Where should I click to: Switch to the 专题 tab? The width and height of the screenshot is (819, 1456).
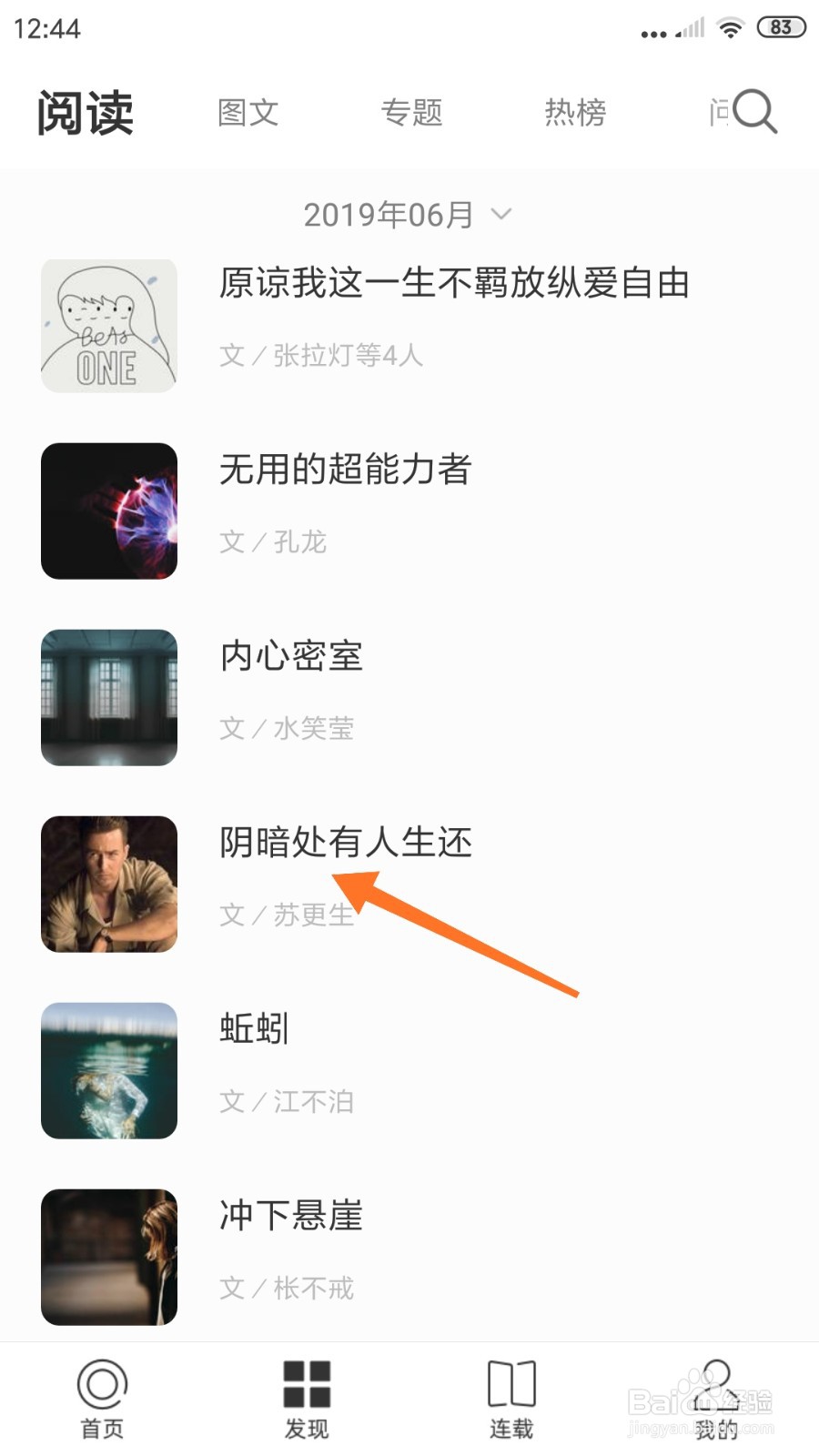click(x=412, y=113)
